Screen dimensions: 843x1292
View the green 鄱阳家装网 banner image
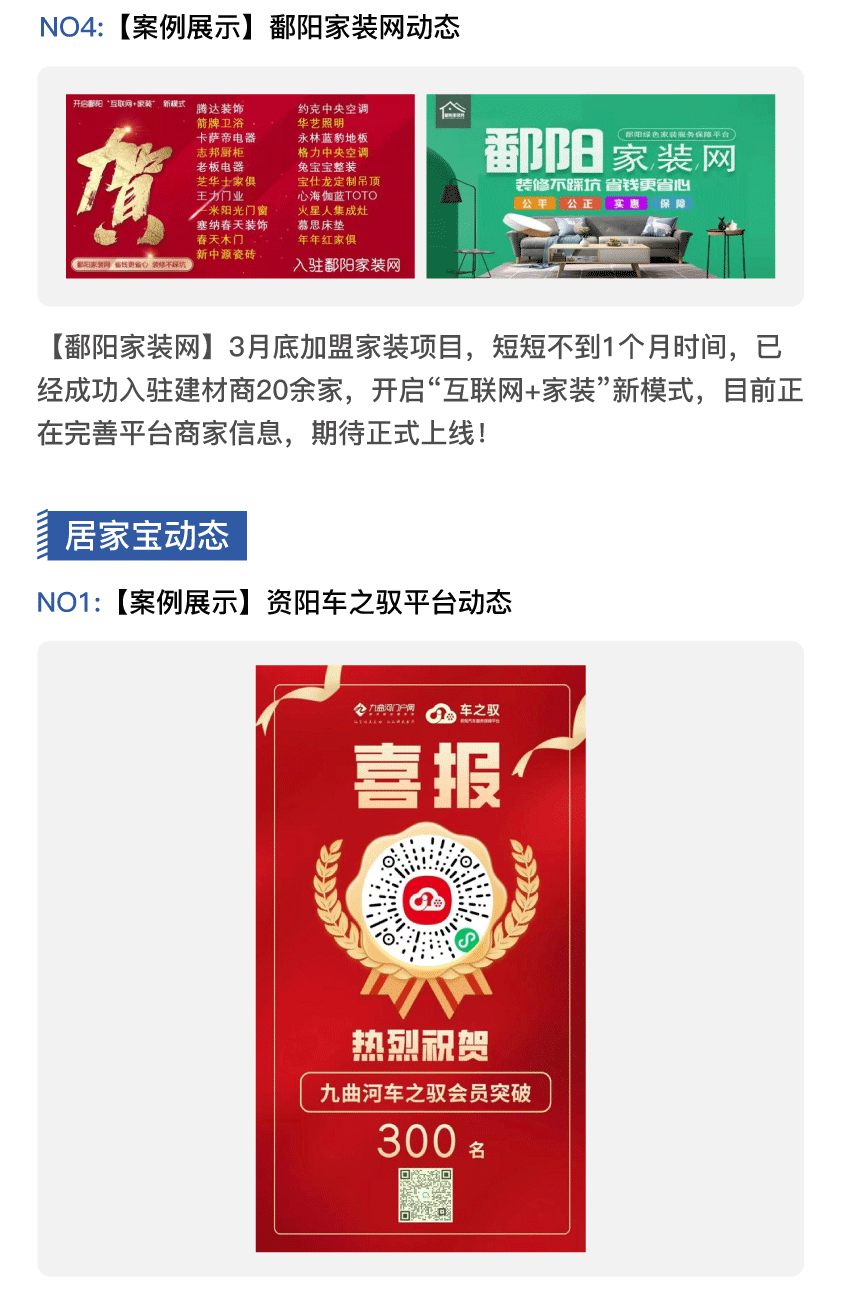[600, 186]
